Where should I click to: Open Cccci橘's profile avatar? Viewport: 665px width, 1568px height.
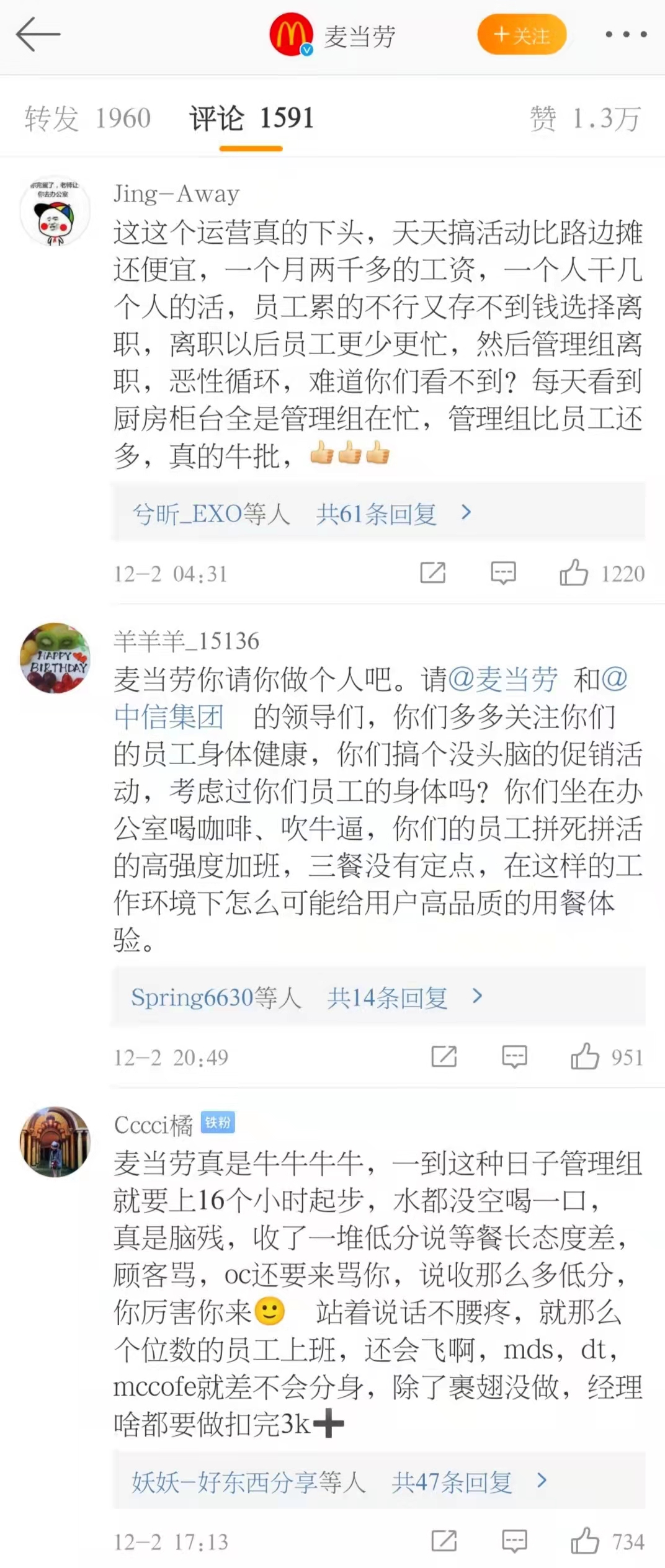(55, 1142)
